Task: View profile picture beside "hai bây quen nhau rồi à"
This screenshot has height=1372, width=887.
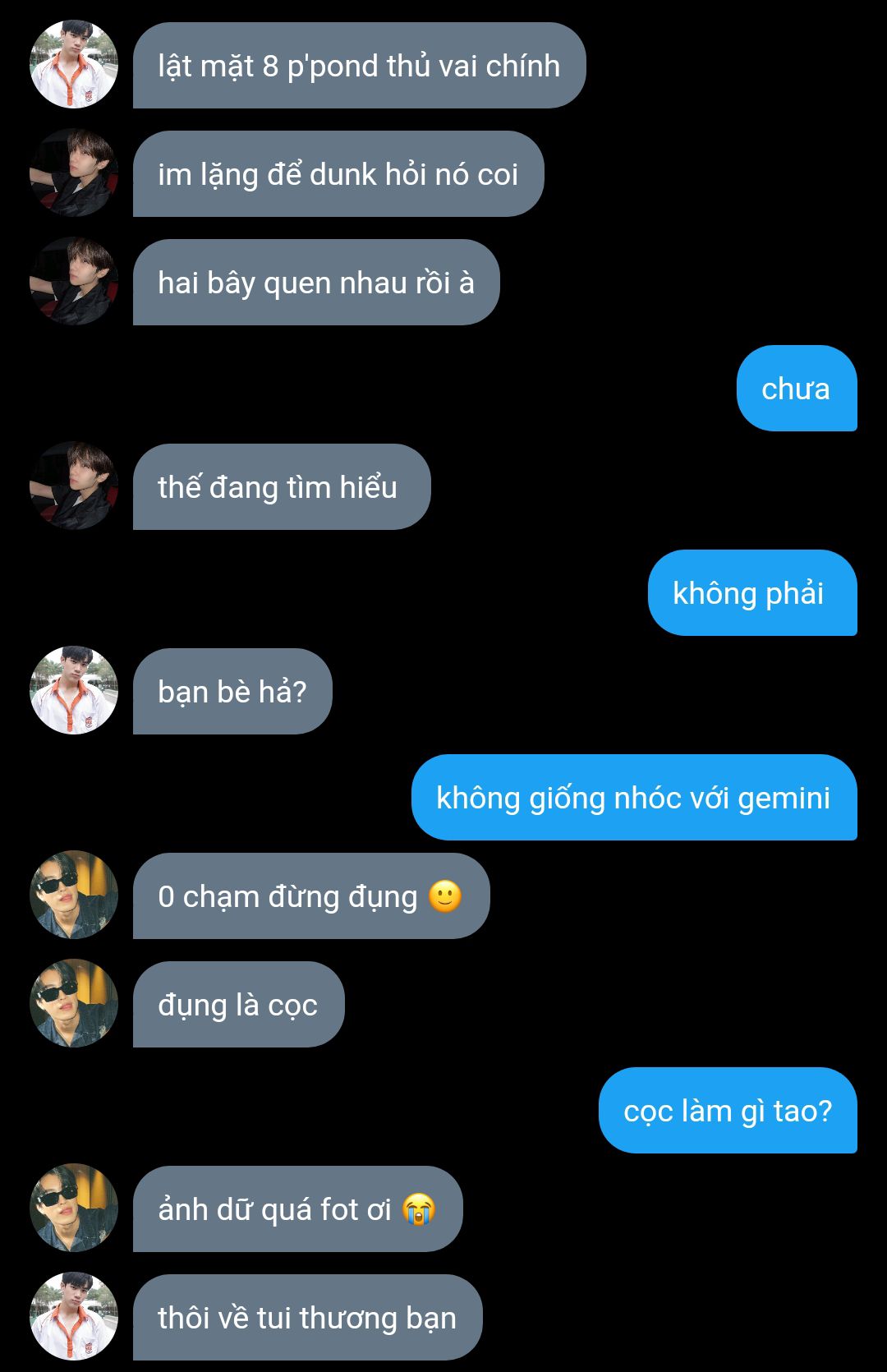Action: (74, 282)
